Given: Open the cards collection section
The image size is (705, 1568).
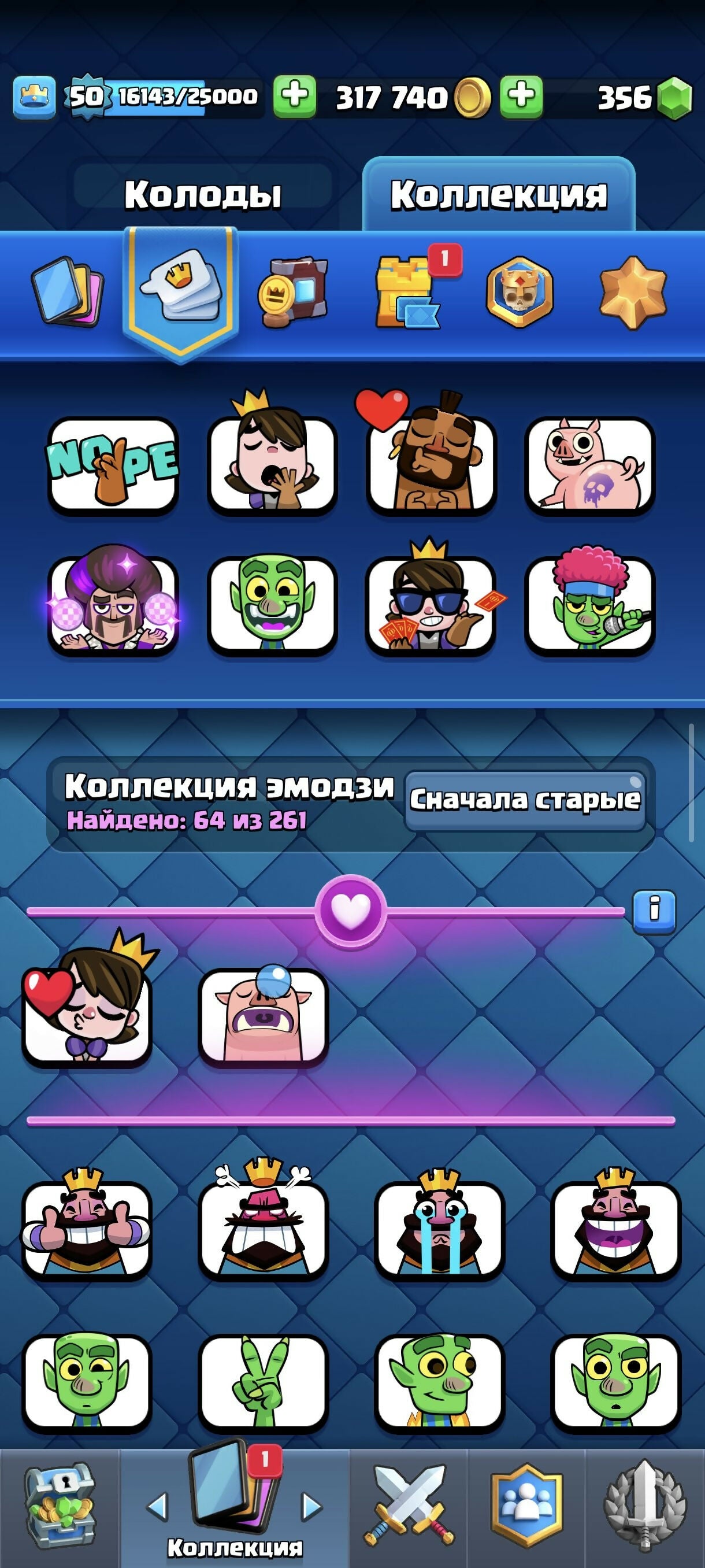Looking at the screenshot, I should point(67,291).
